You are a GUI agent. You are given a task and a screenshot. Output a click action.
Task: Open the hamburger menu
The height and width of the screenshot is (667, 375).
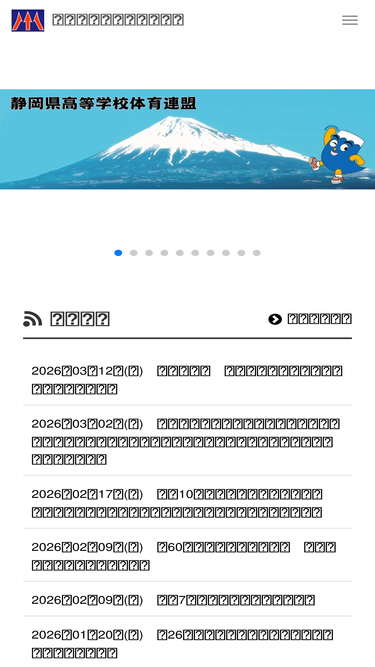point(349,20)
